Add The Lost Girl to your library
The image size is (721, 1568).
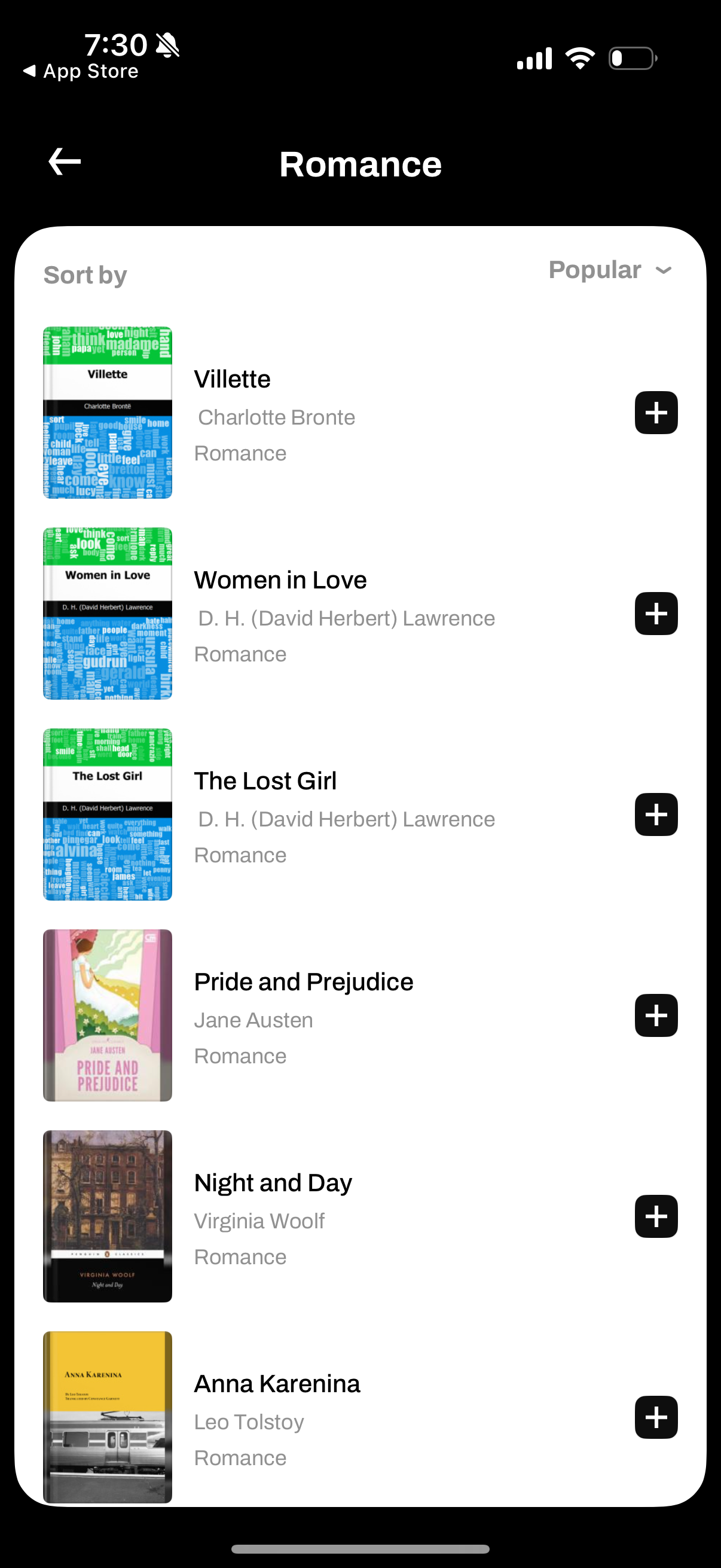tap(656, 814)
